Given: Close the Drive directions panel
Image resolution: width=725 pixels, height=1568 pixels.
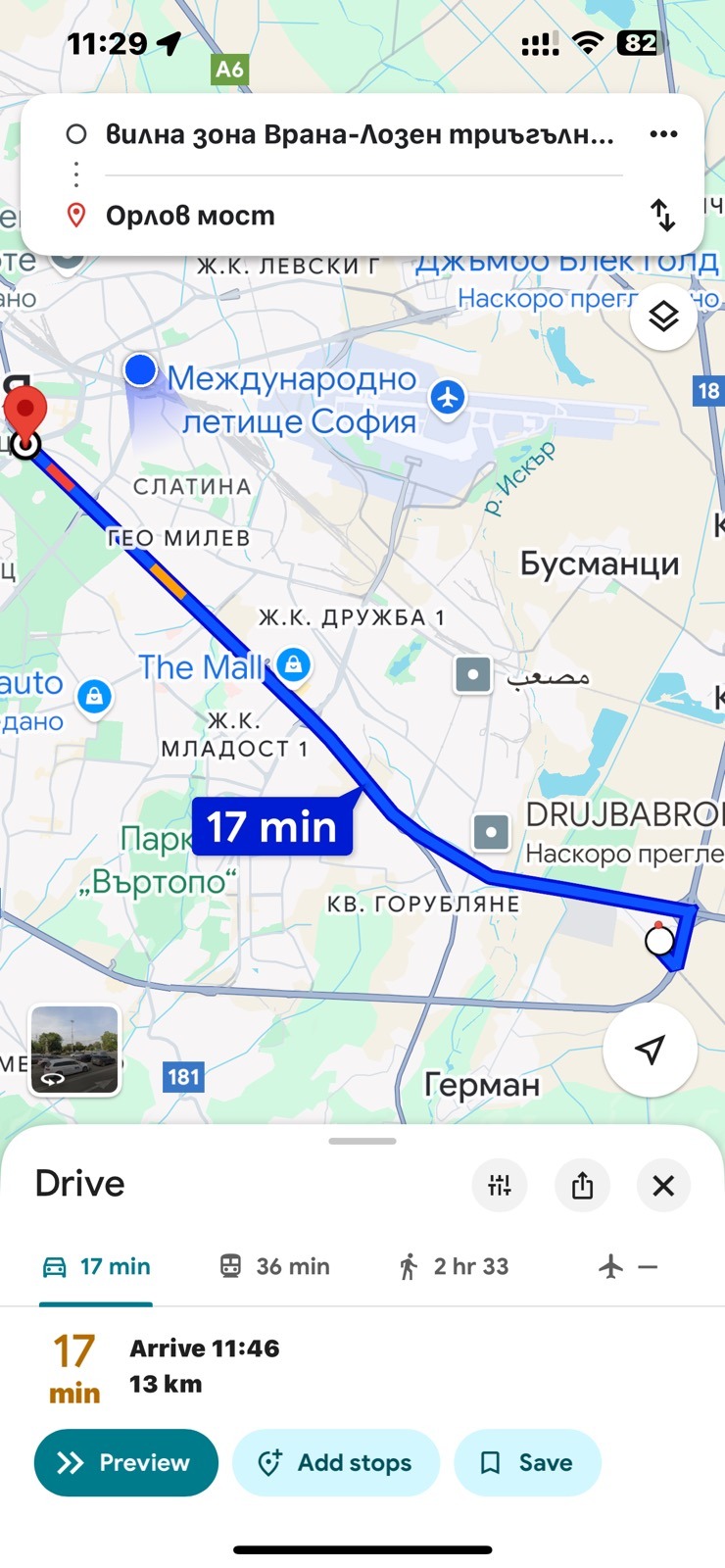Looking at the screenshot, I should (x=663, y=1185).
